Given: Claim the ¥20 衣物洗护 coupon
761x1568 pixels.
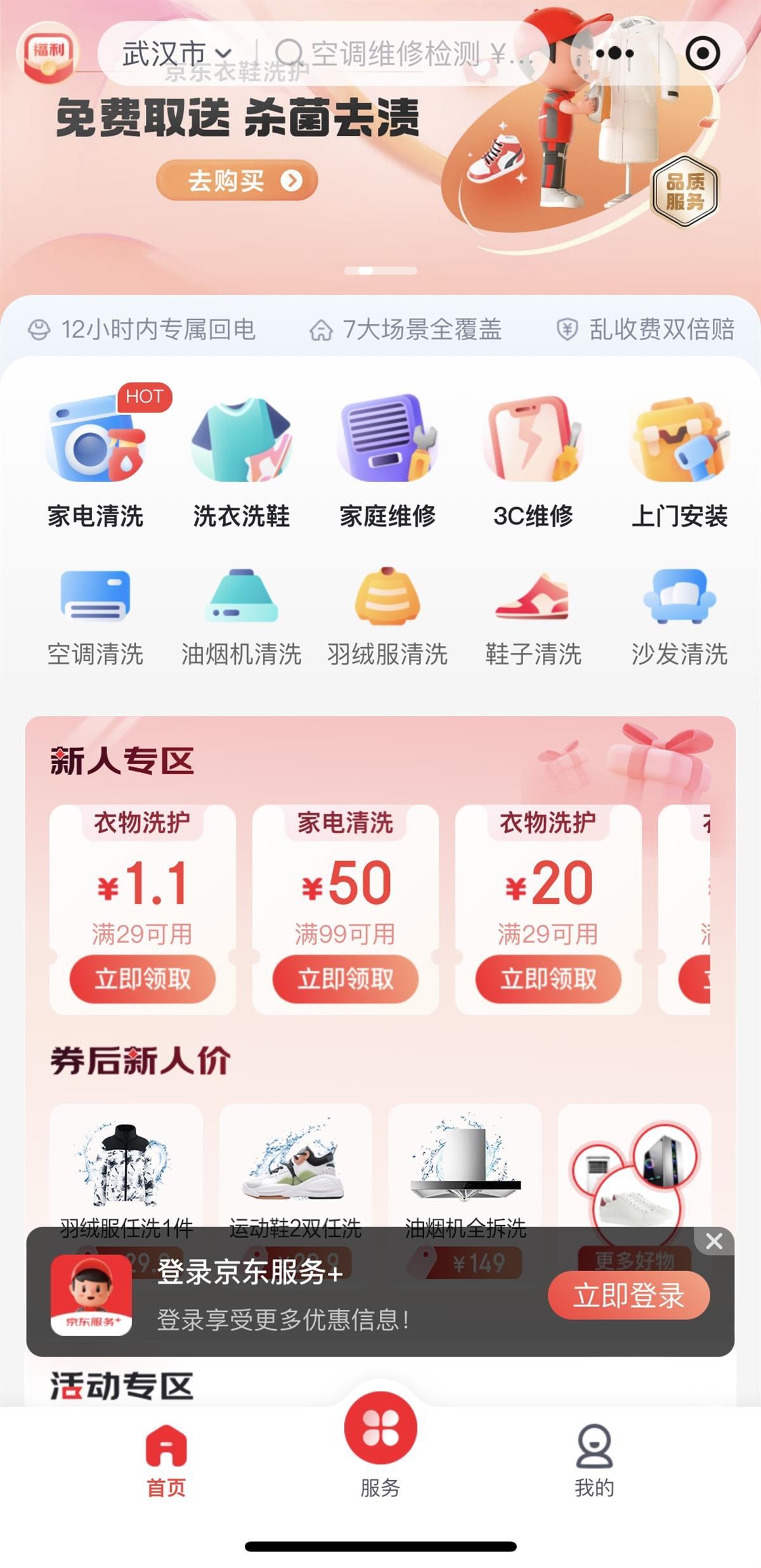Looking at the screenshot, I should point(549,978).
